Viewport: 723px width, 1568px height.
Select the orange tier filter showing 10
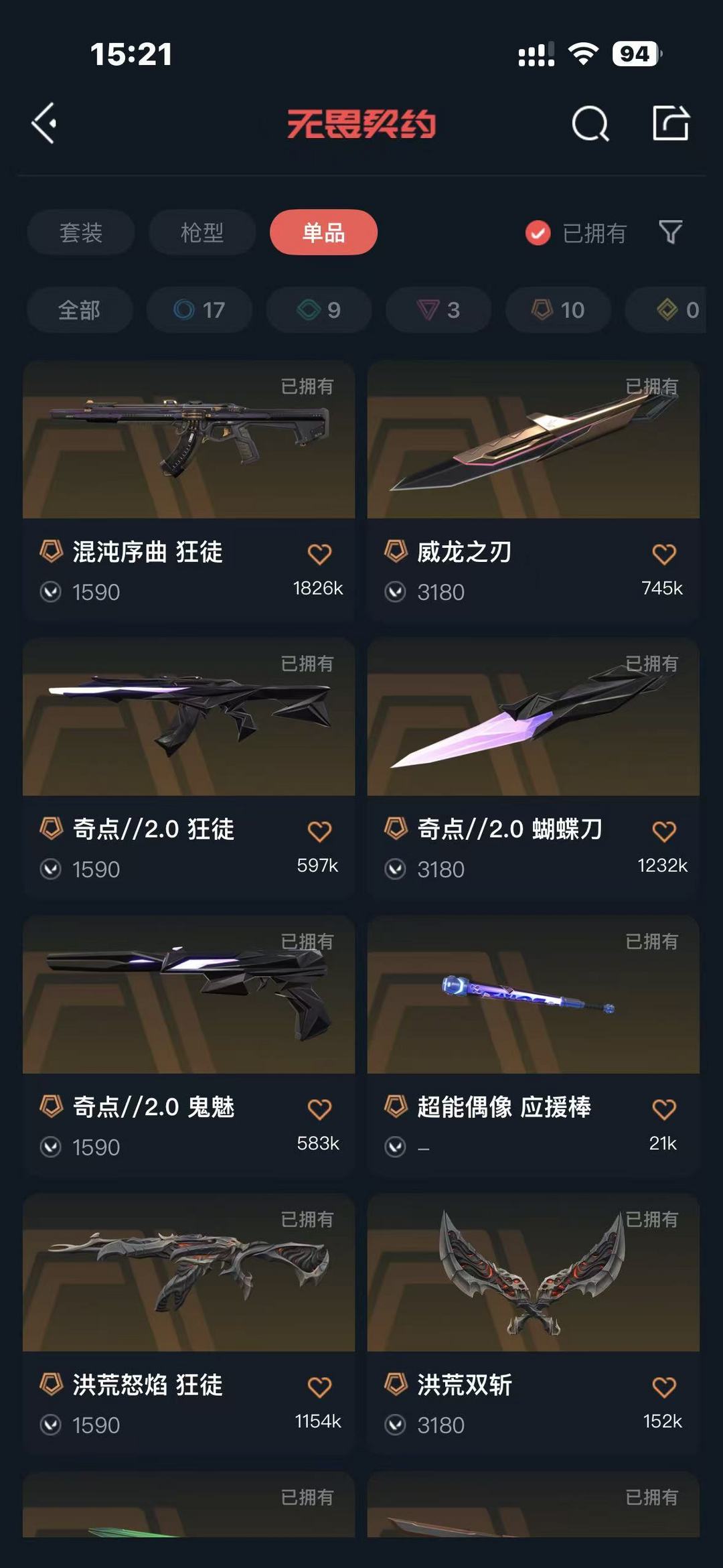coord(558,309)
